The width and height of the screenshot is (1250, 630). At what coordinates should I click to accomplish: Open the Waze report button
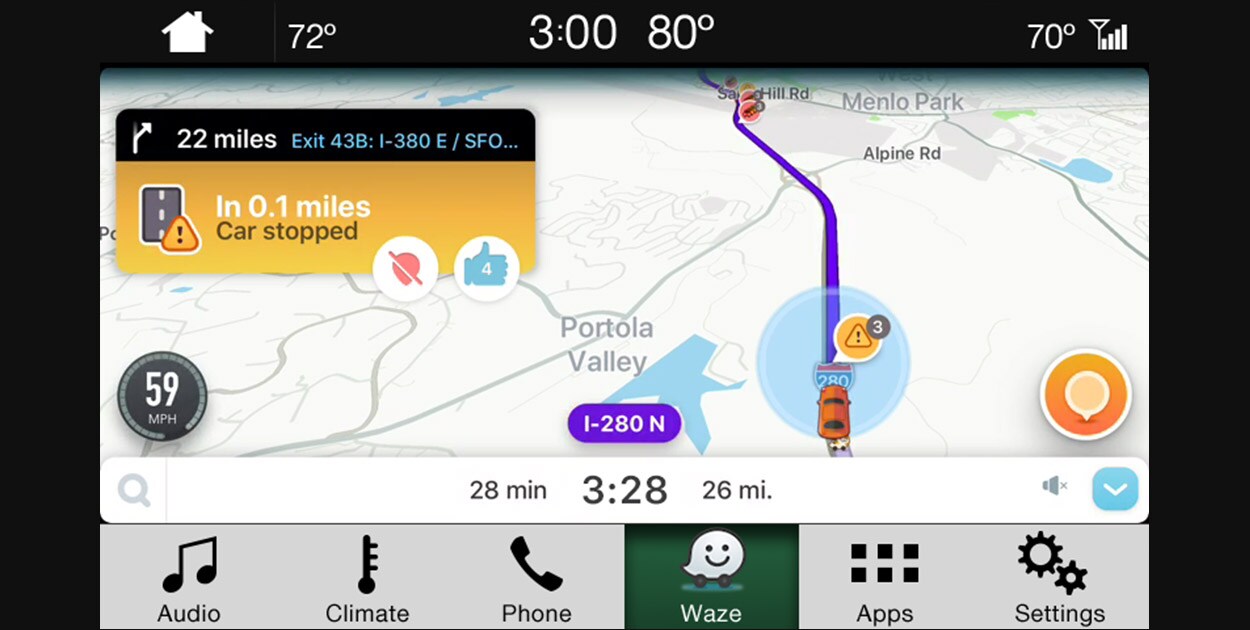coord(1085,395)
